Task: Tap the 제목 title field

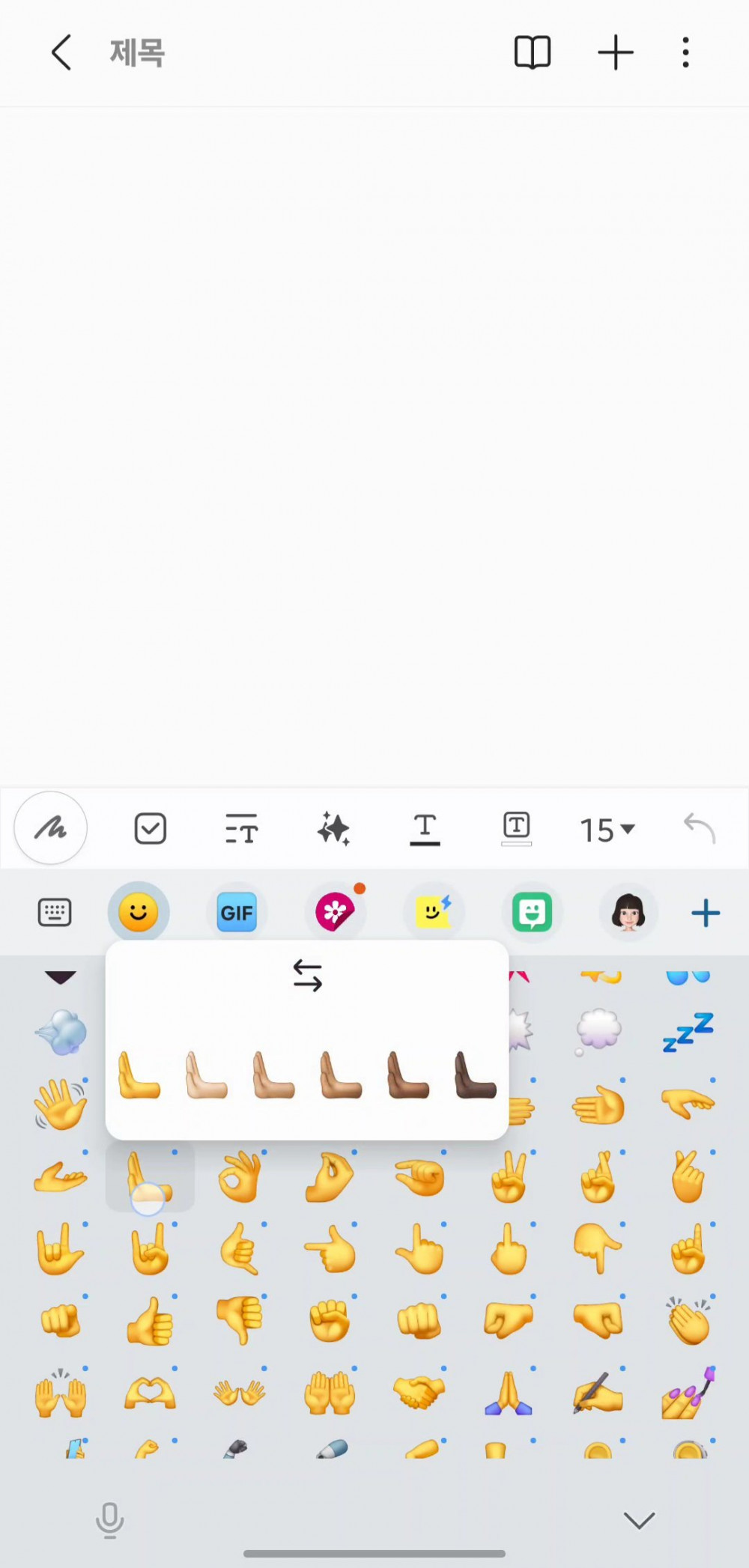Action: point(137,52)
